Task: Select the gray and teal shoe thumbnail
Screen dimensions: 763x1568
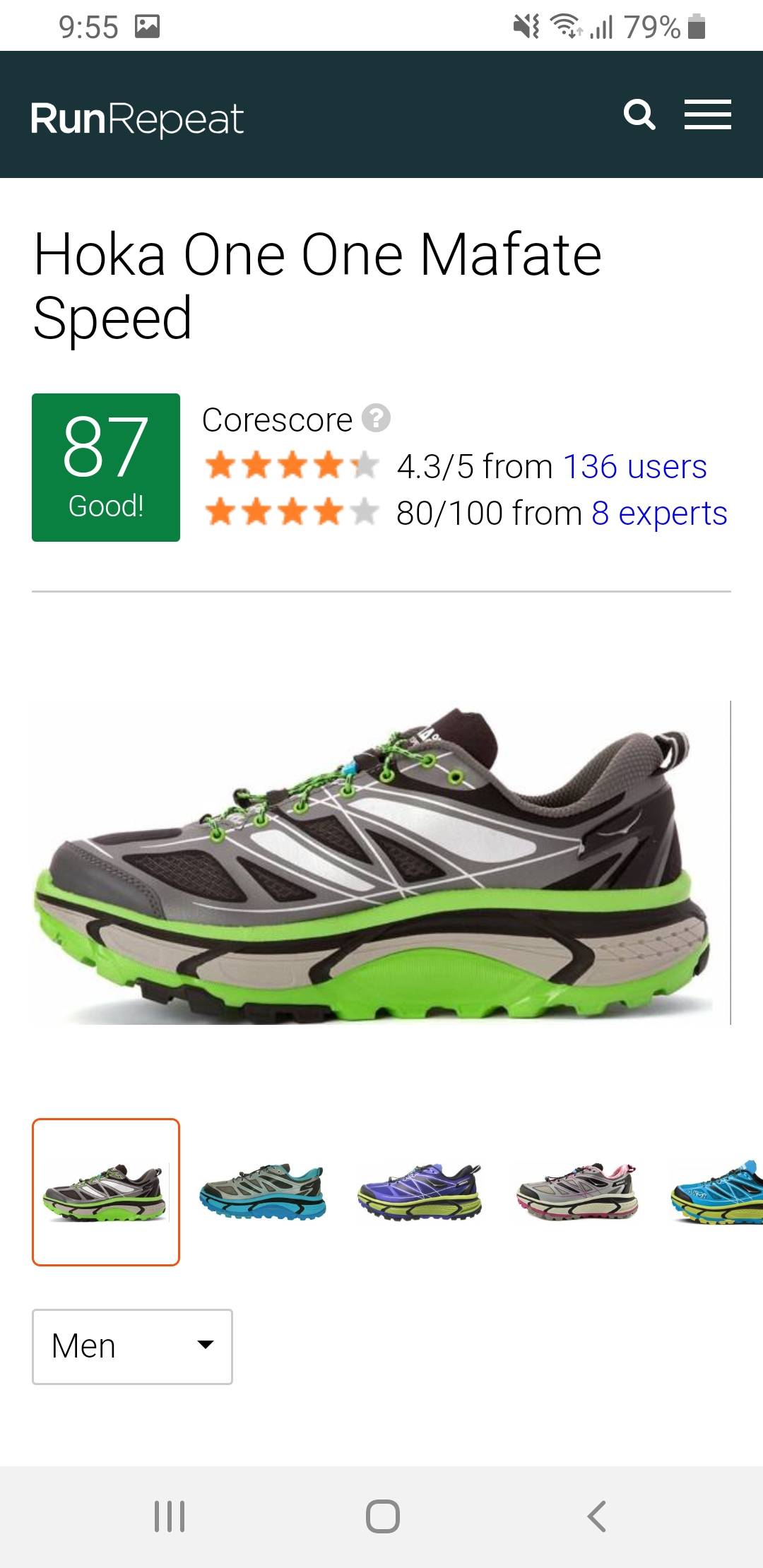Action: [x=263, y=1192]
